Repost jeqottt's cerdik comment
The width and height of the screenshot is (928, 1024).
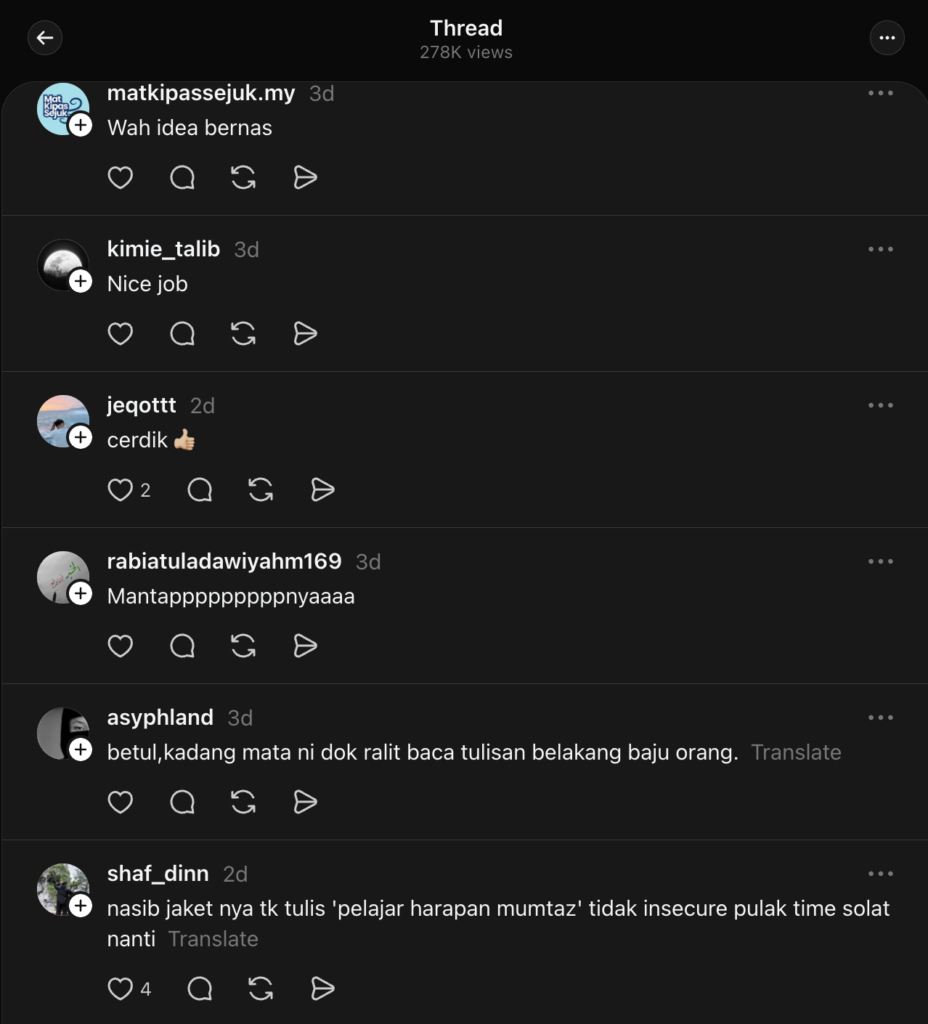click(261, 490)
